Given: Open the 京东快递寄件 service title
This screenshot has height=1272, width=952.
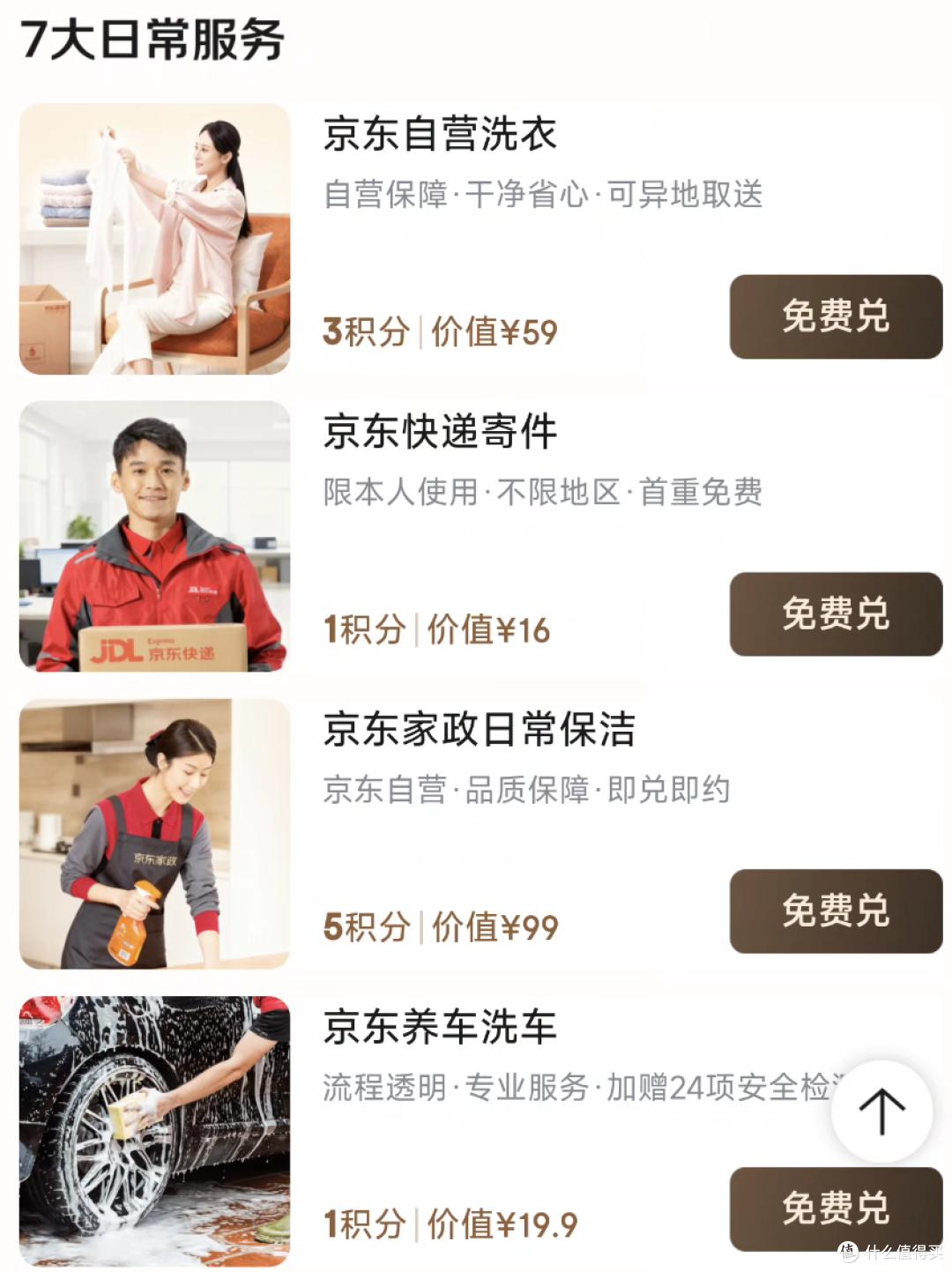Looking at the screenshot, I should click(x=442, y=432).
